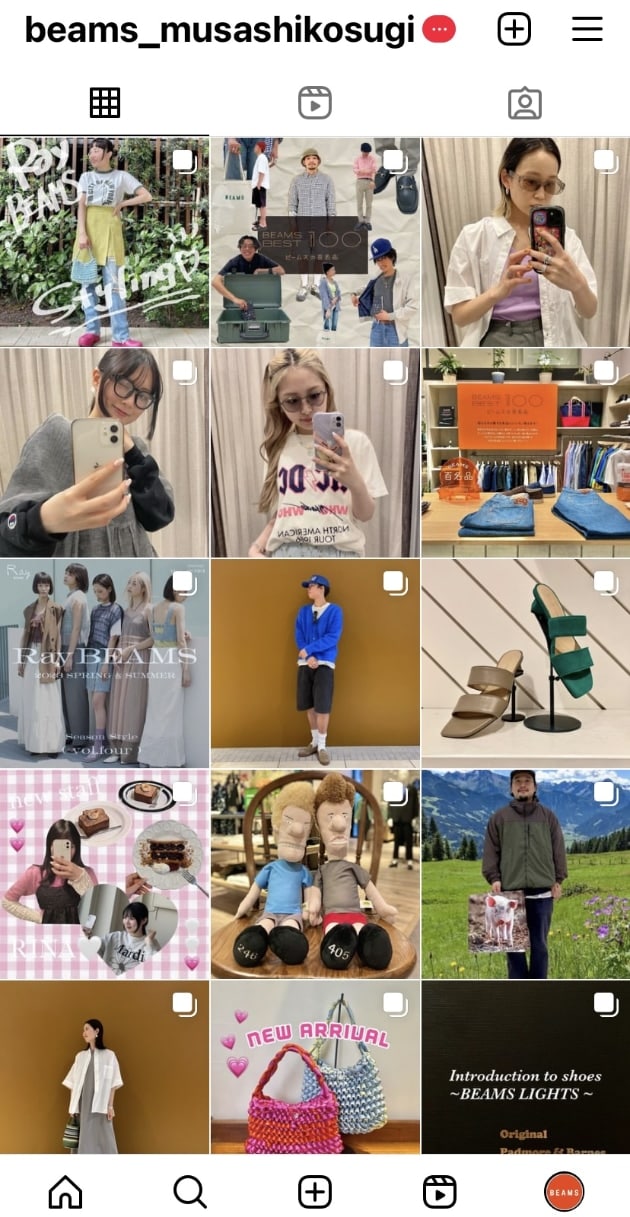Open the Introduction to shoes BEAMS LIGHTS post
The height and width of the screenshot is (1217, 630).
pyautogui.click(x=526, y=1067)
